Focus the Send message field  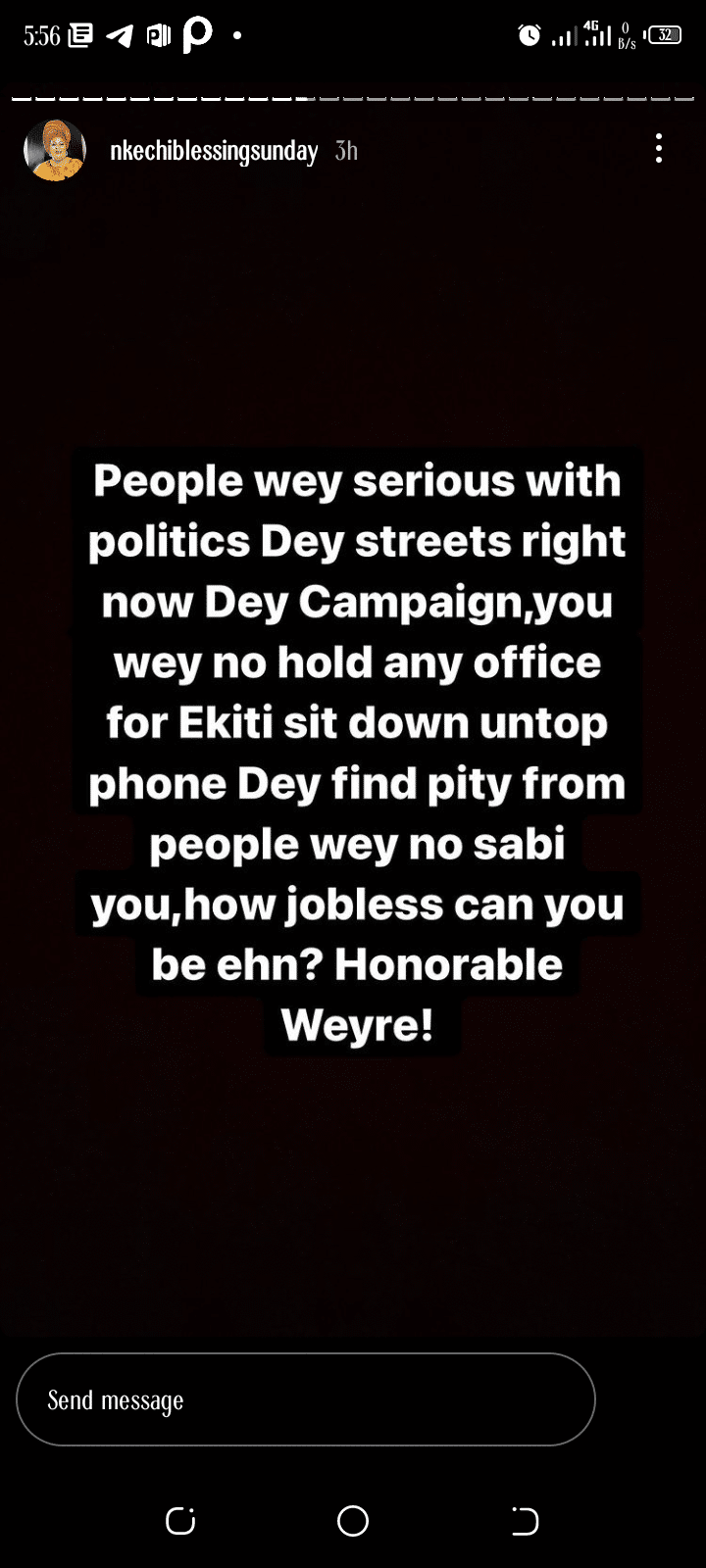[306, 1399]
